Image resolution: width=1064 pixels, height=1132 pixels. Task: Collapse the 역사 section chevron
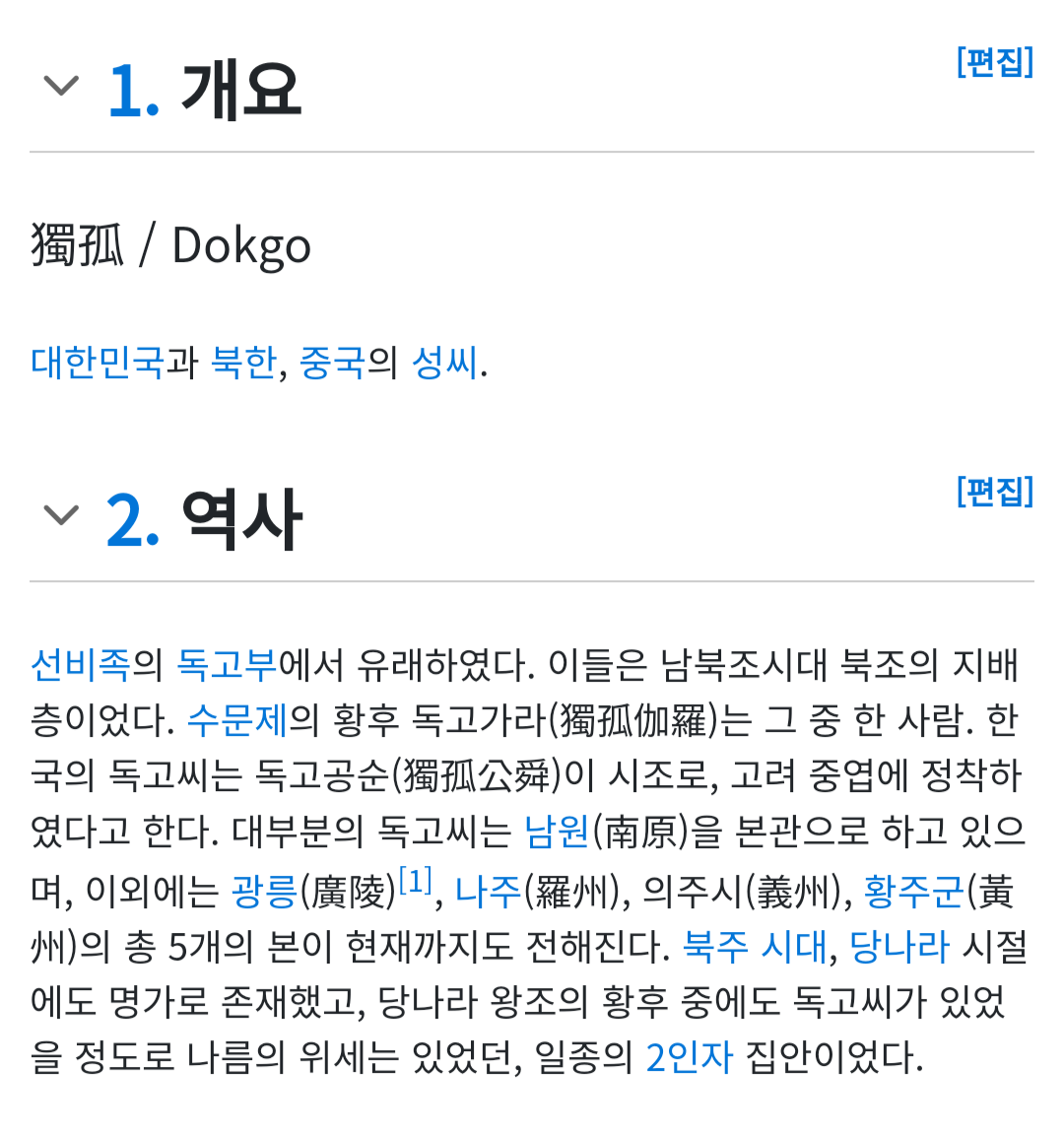(61, 515)
